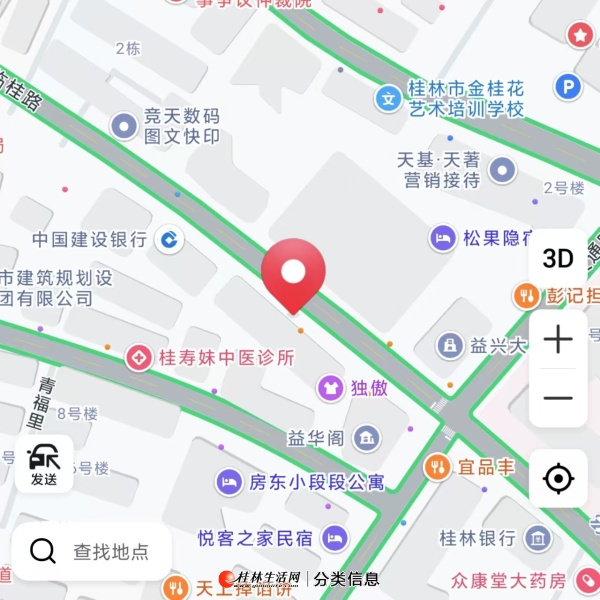Zoom in with the plus button
The width and height of the screenshot is (600, 600).
tap(558, 340)
